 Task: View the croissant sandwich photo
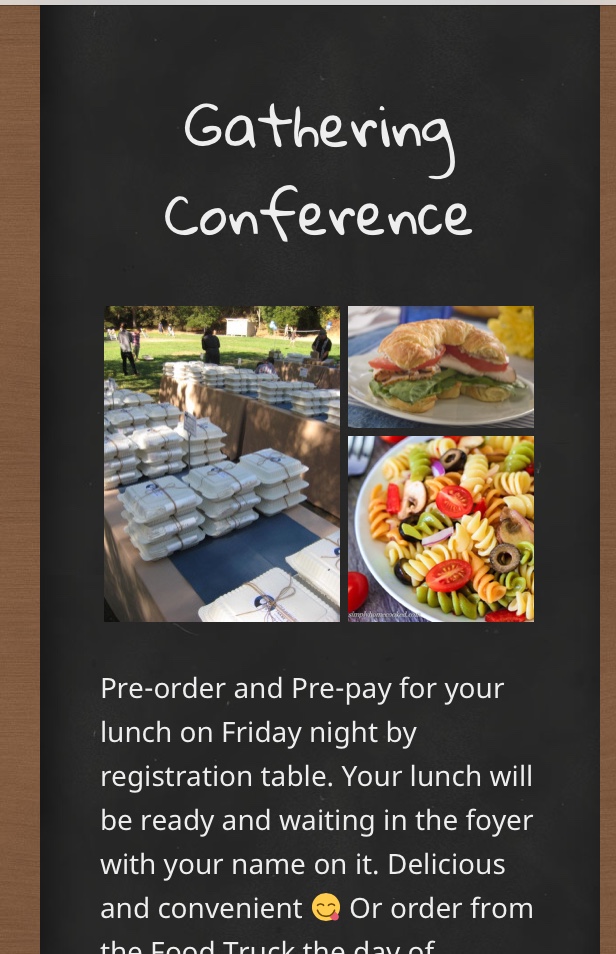(x=440, y=367)
